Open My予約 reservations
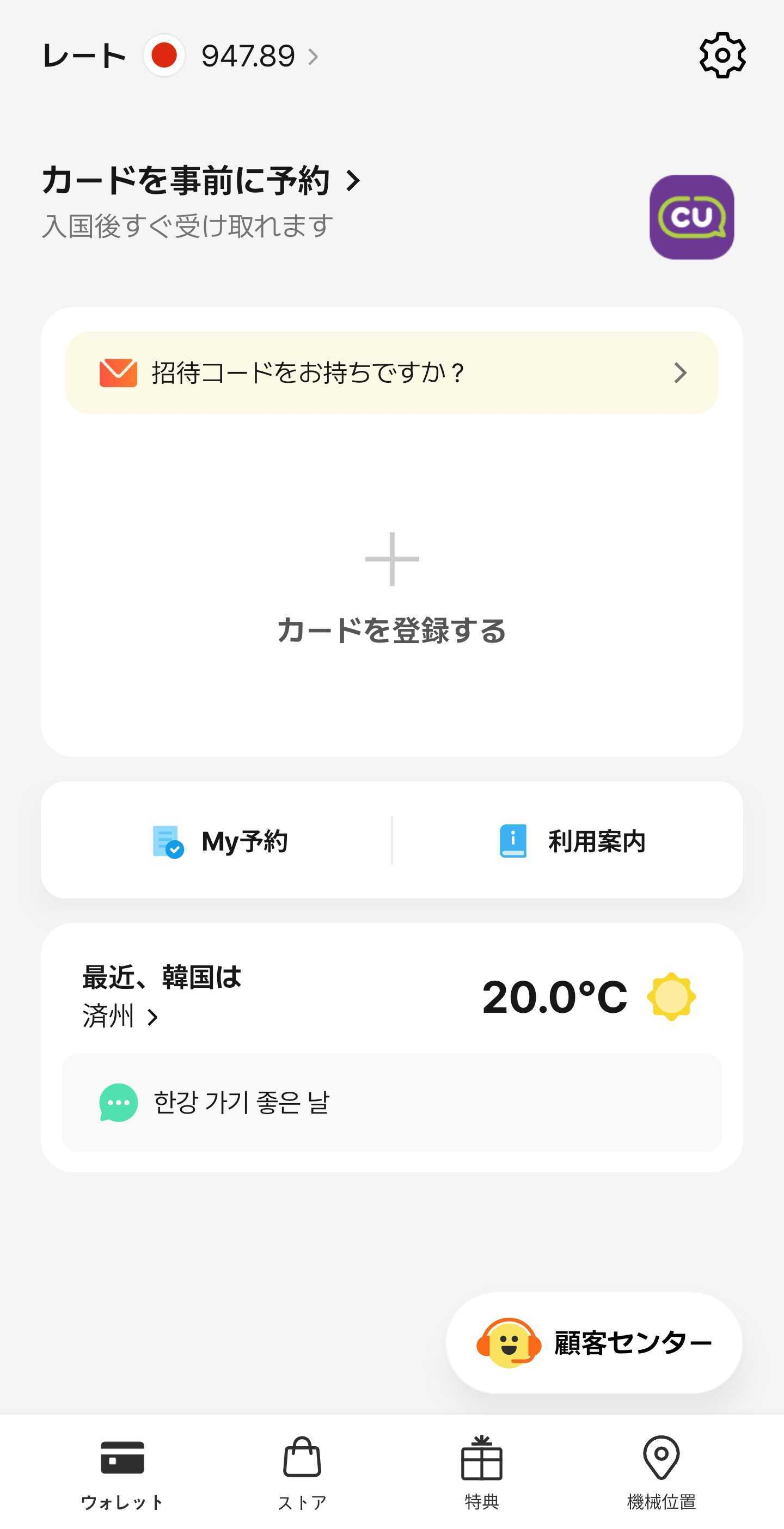The width and height of the screenshot is (784, 1529). 219,841
